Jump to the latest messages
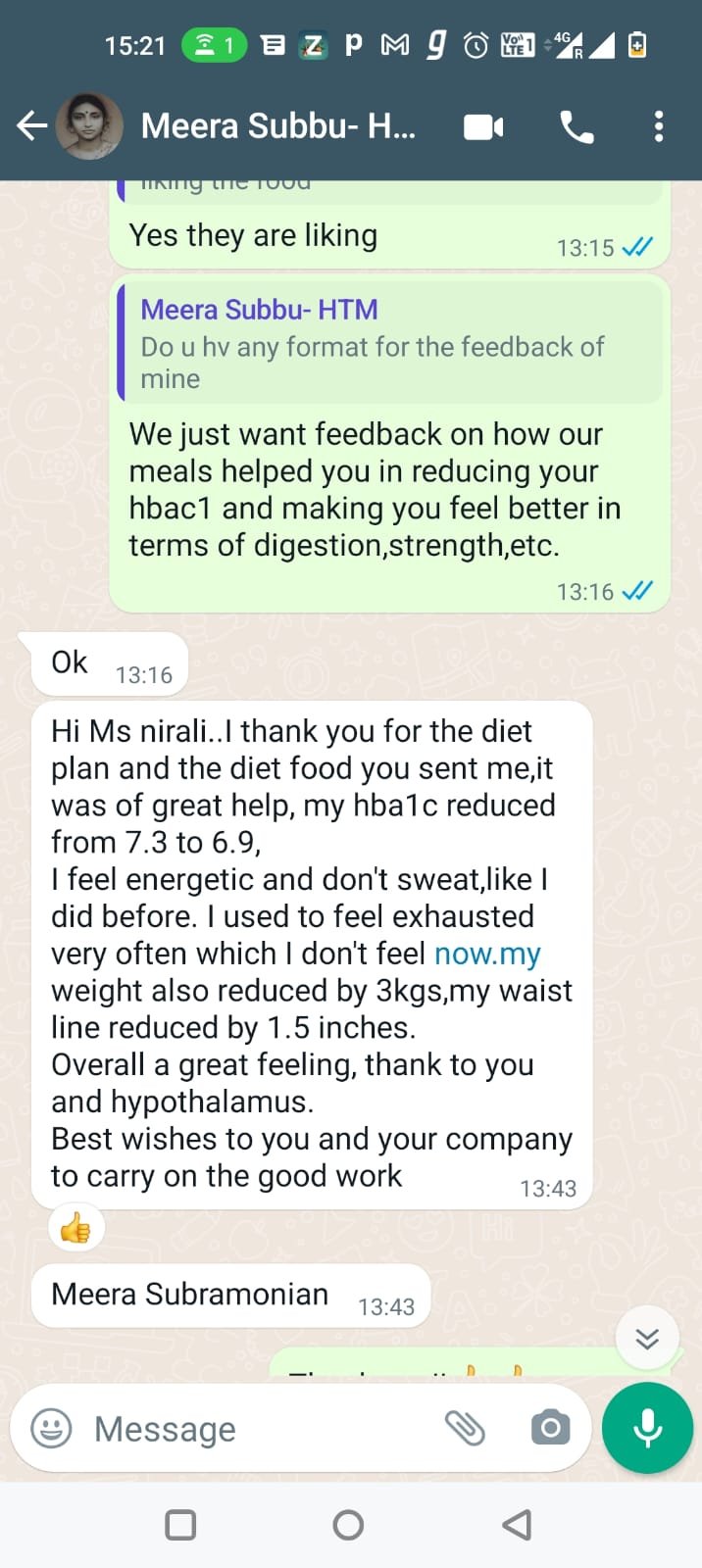This screenshot has width=702, height=1568. coord(647,1339)
